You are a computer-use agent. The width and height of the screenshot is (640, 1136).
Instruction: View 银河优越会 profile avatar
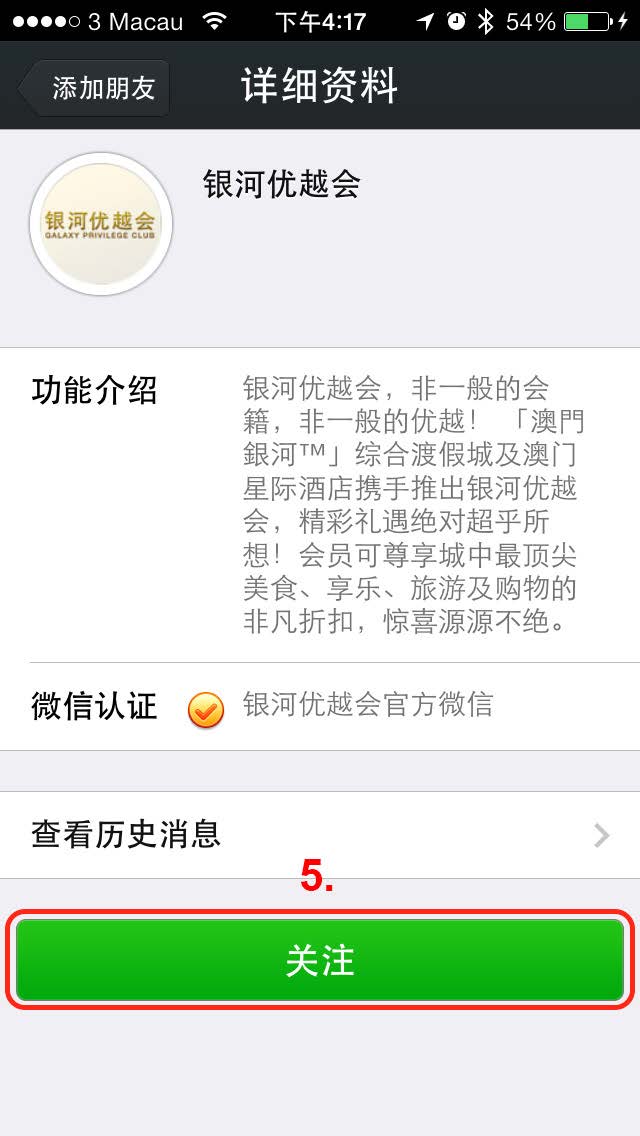(x=101, y=224)
